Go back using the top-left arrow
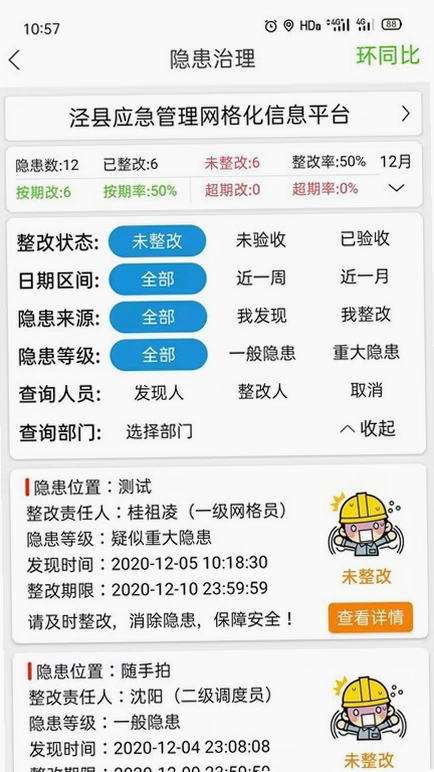Viewport: 434px width, 772px height. coord(14,60)
